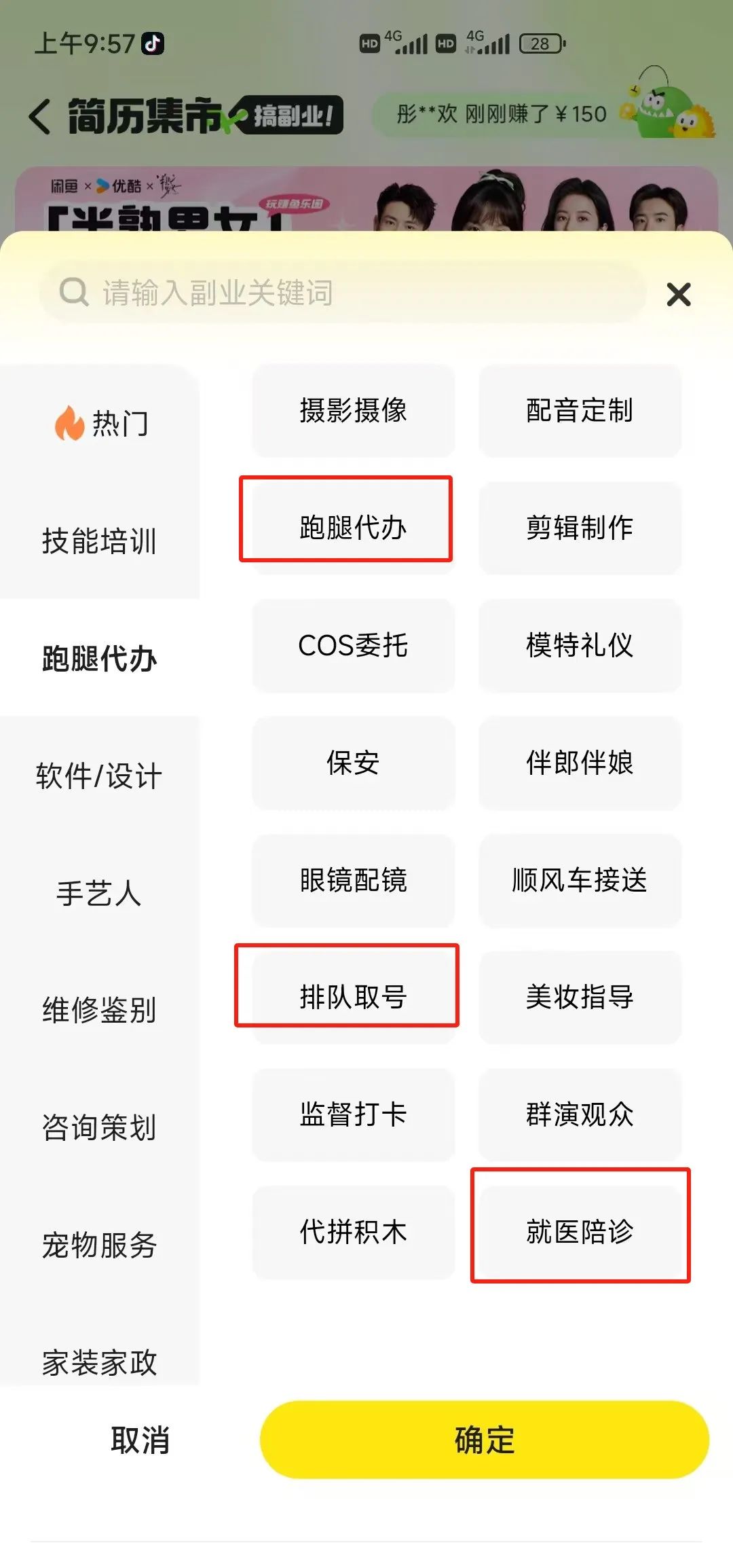733x1568 pixels.
Task: Choose the 摄影摄像 chip
Action: [354, 411]
